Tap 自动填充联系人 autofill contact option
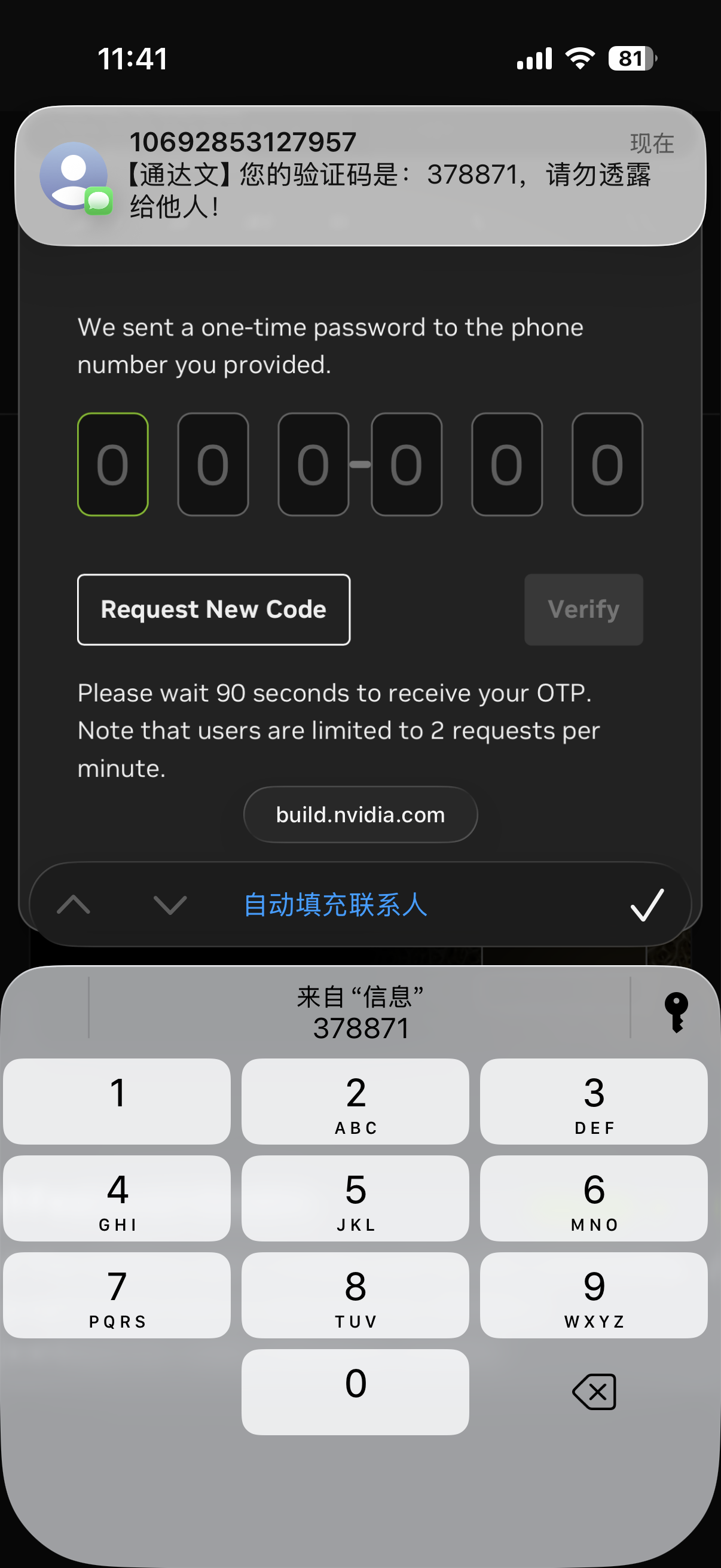Screen dimensions: 721x1568 tap(335, 905)
